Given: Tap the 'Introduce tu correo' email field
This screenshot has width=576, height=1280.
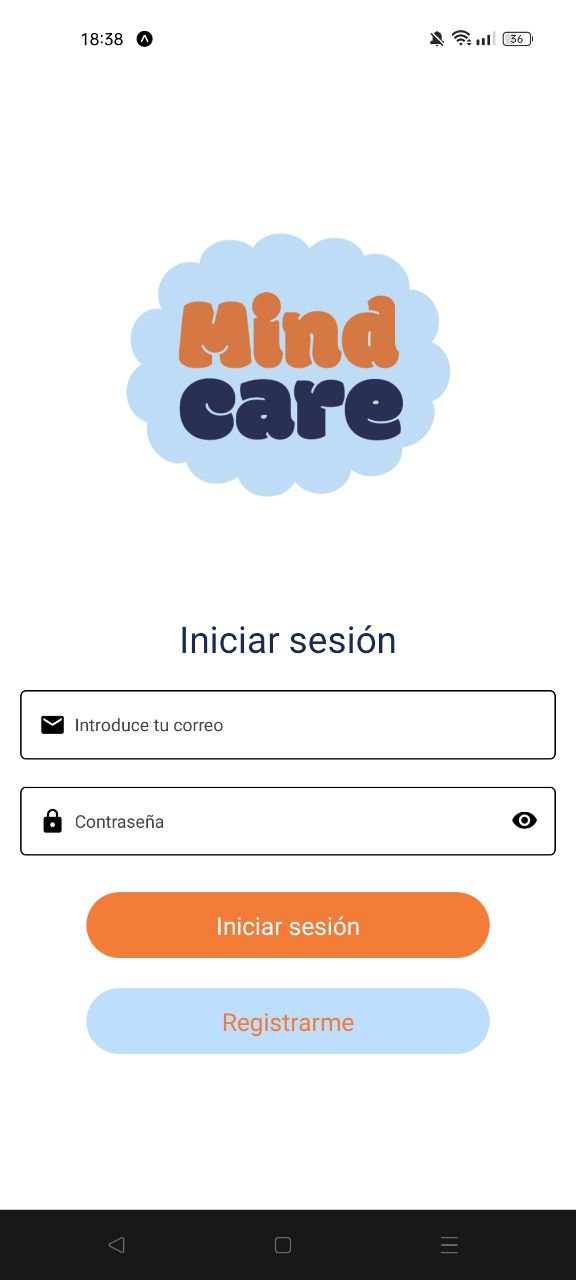Looking at the screenshot, I should [x=288, y=725].
